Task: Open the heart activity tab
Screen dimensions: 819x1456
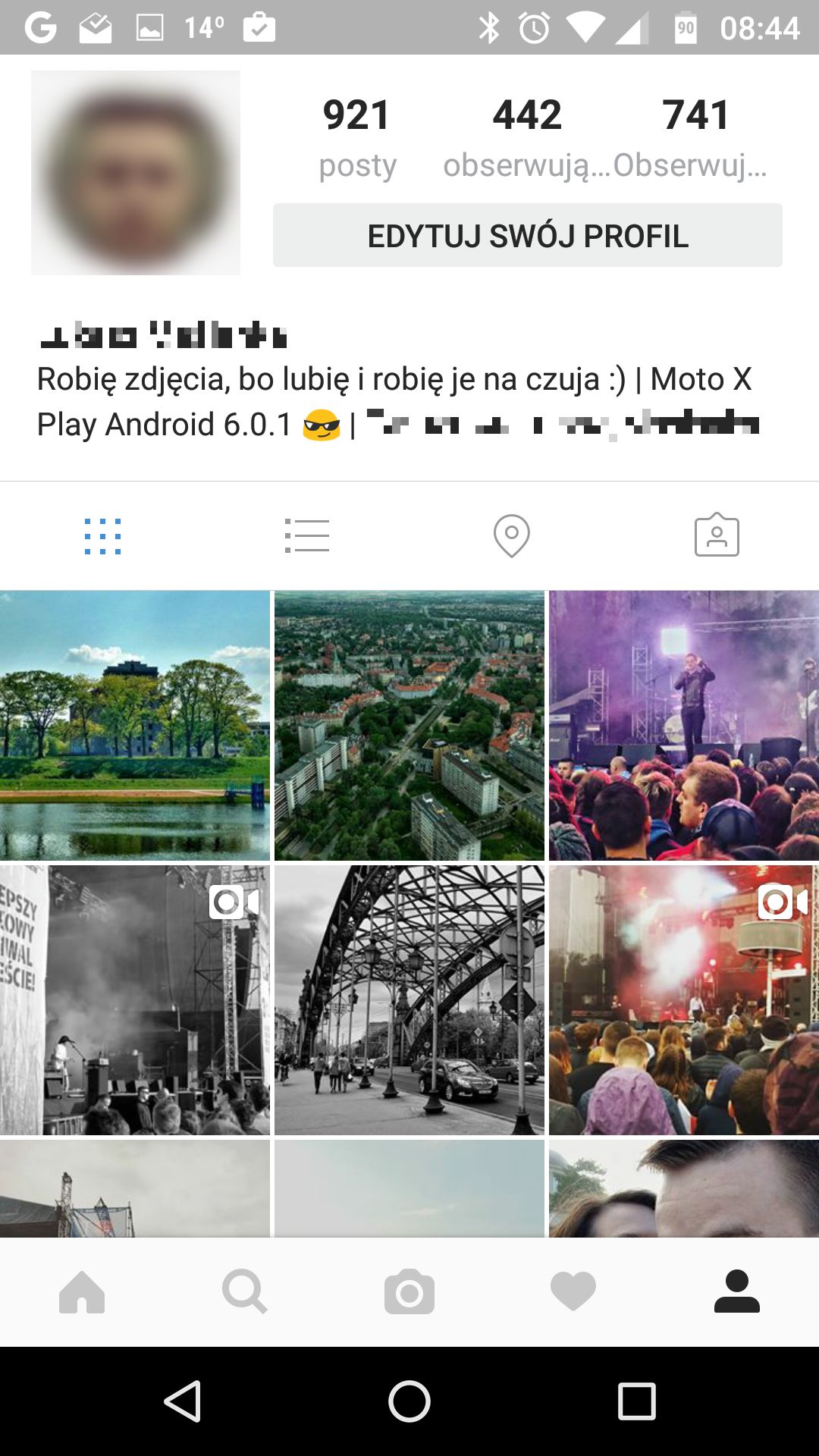Action: coord(573,1292)
